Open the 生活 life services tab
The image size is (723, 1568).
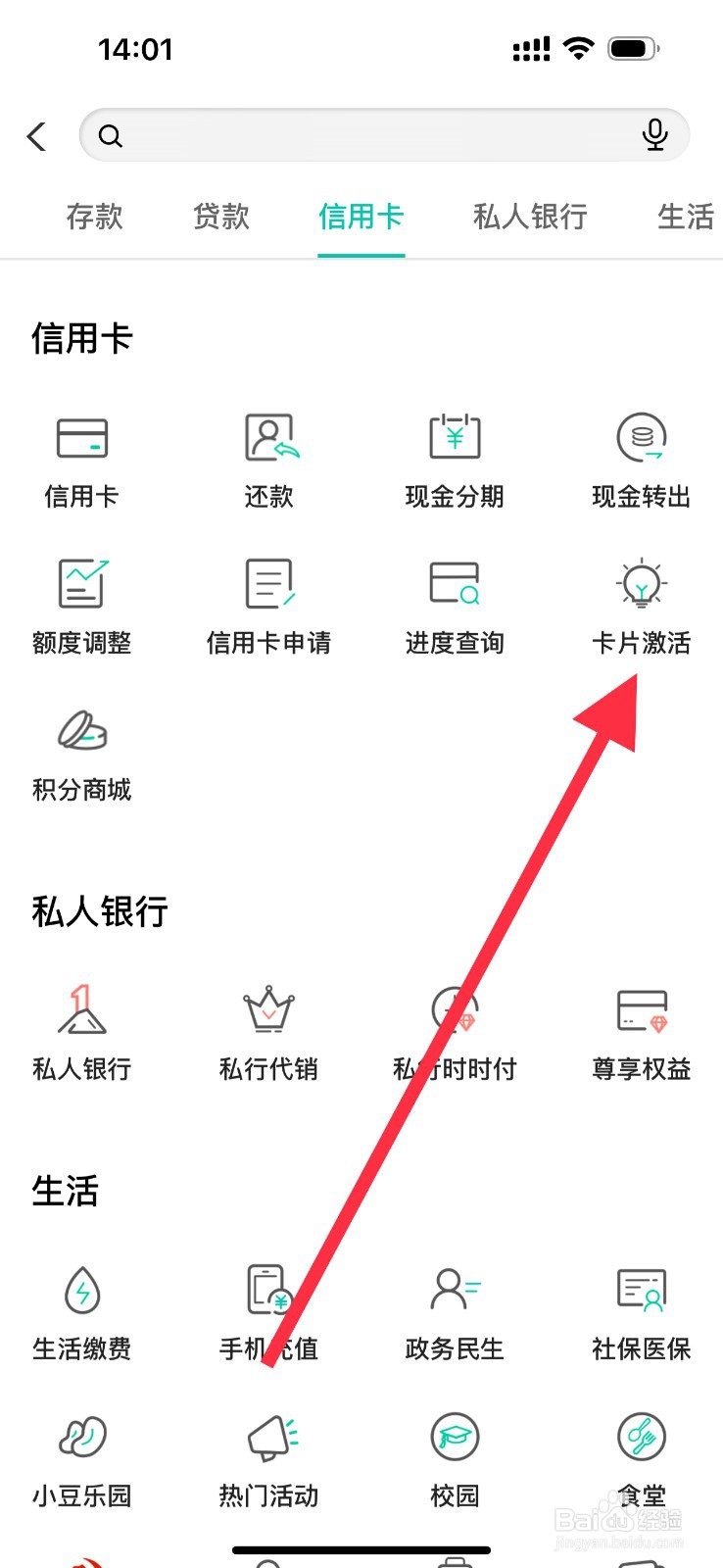(x=685, y=218)
